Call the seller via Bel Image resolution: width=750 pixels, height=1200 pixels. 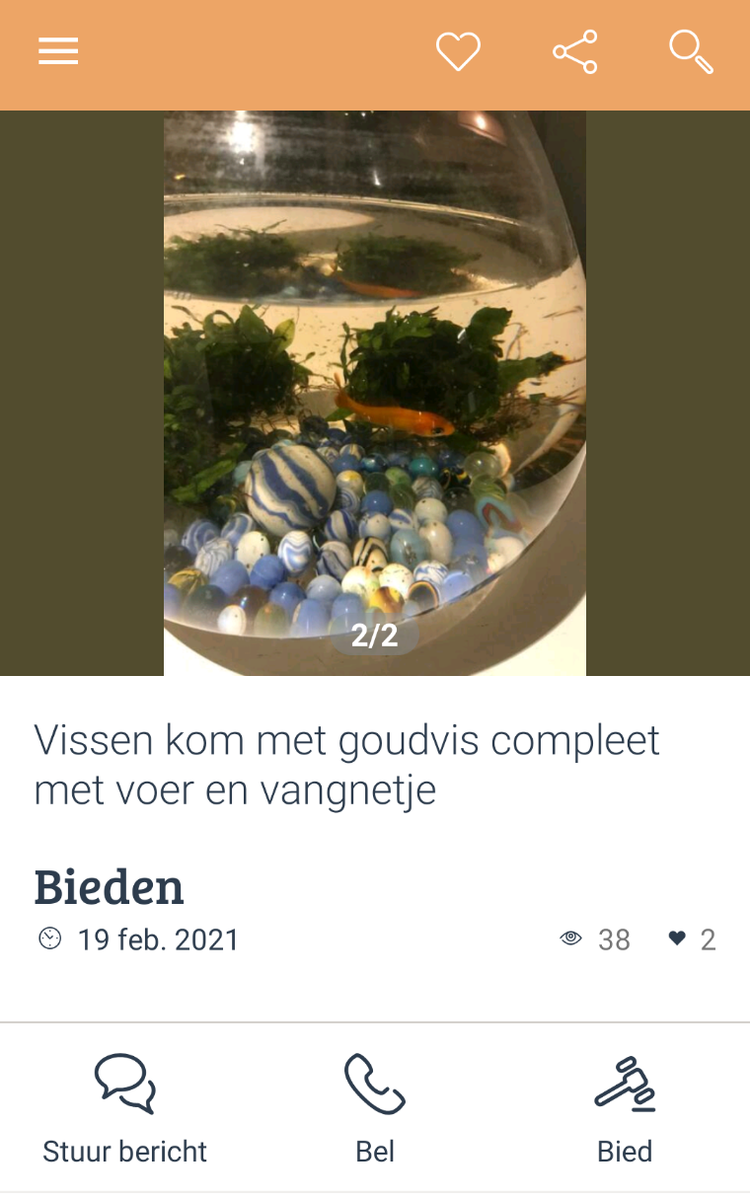tap(375, 1110)
